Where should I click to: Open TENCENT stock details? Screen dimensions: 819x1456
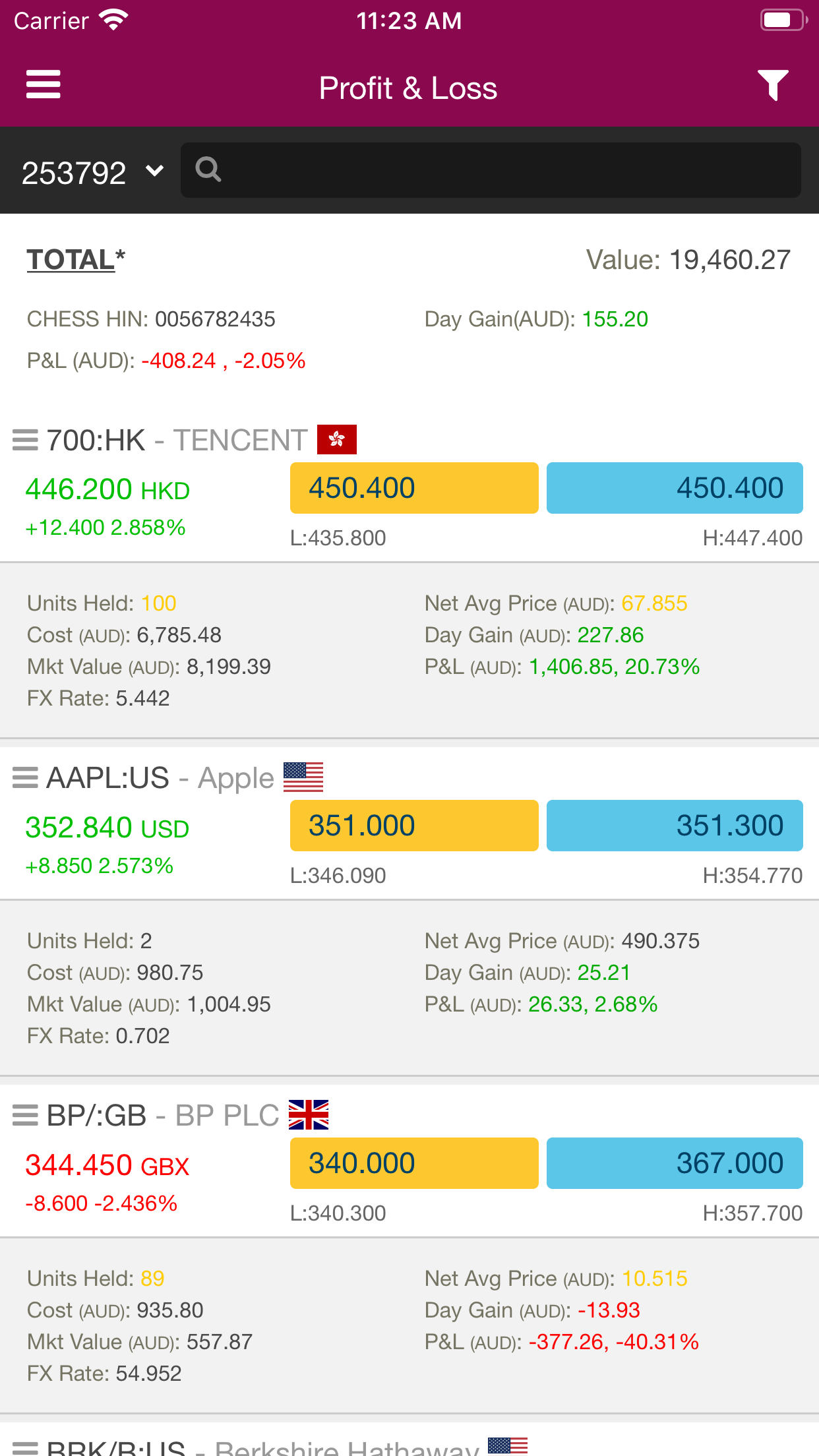(175, 439)
